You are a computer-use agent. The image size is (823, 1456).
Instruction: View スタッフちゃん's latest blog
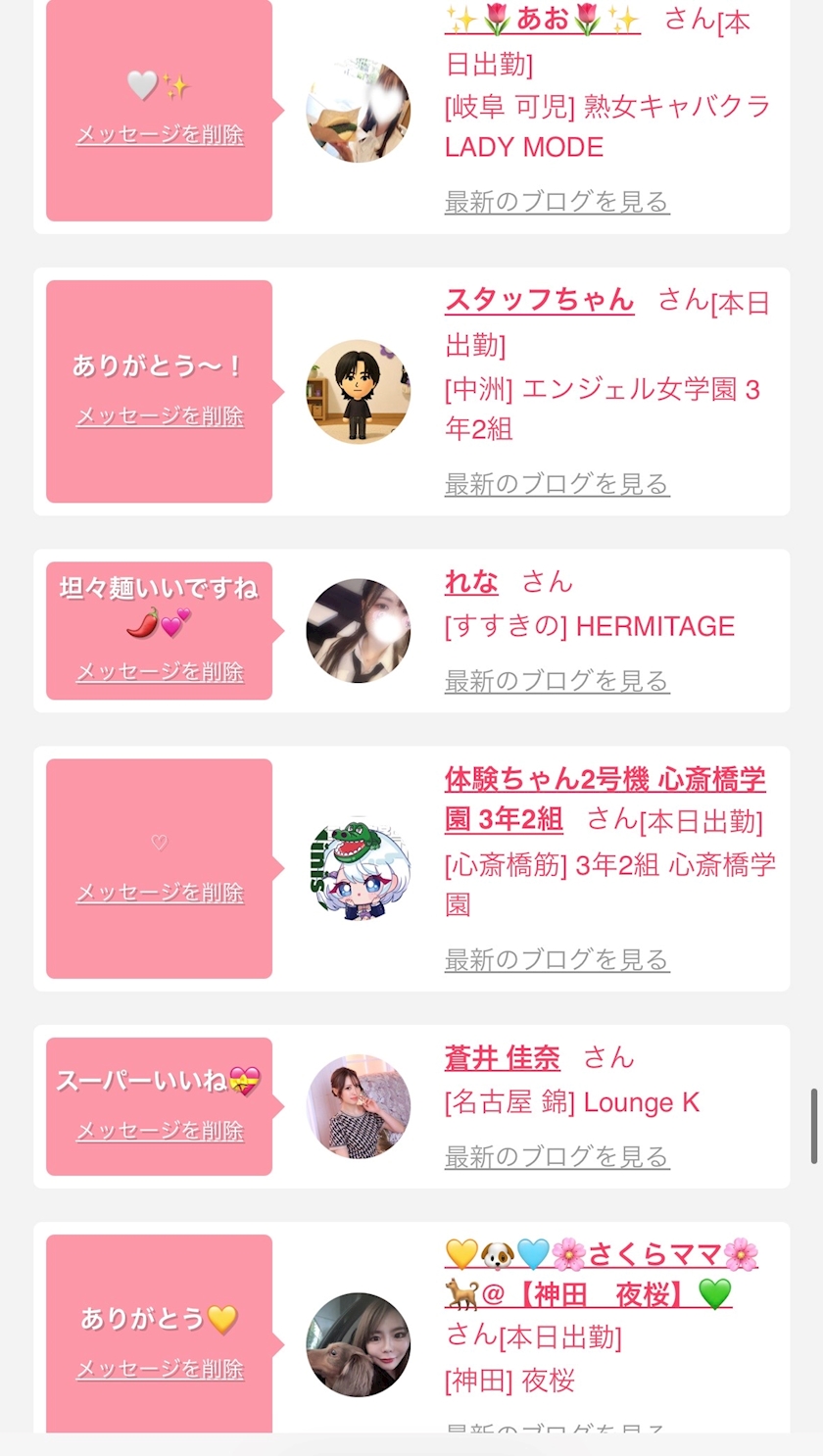click(x=557, y=484)
